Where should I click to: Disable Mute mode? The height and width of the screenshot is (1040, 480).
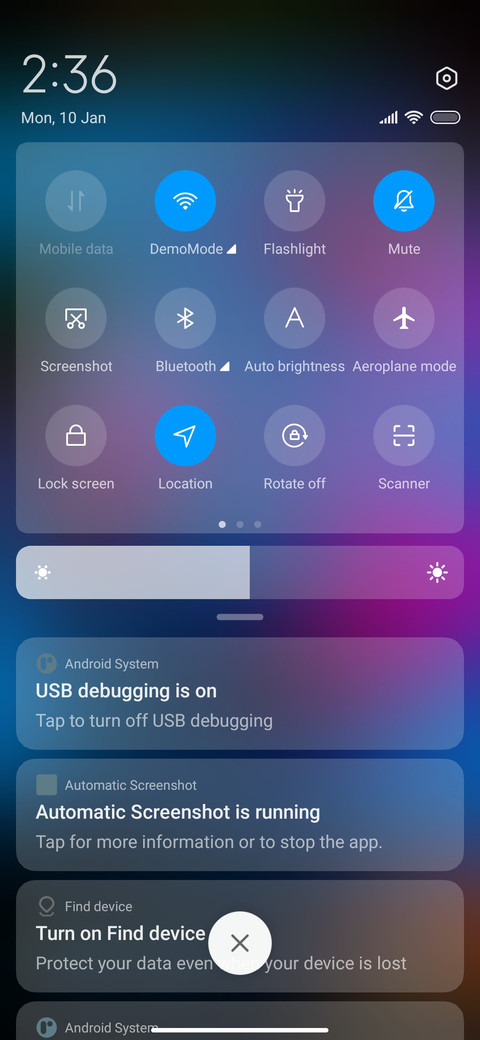coord(404,201)
